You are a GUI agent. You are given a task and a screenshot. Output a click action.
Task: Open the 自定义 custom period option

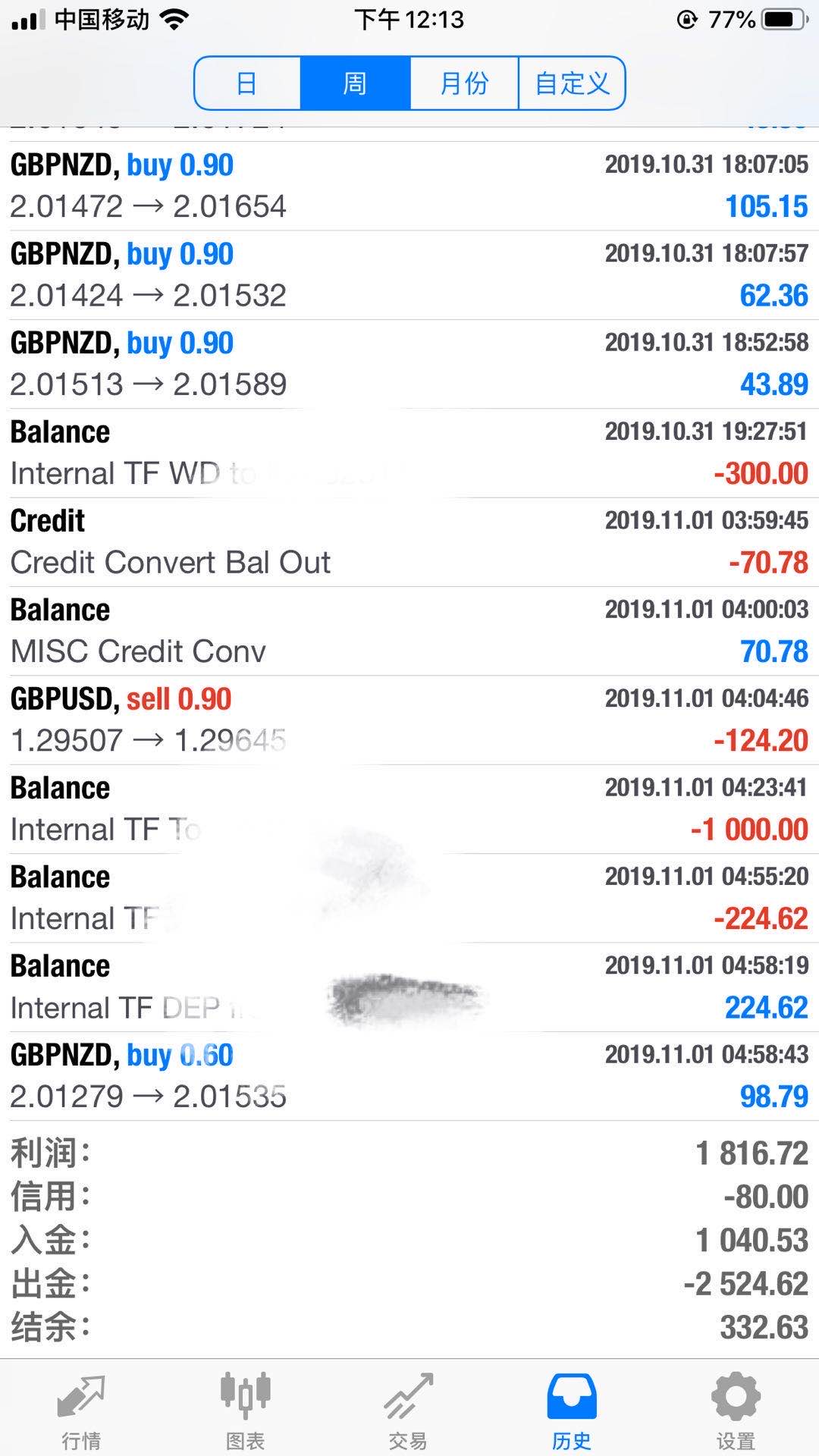[572, 83]
